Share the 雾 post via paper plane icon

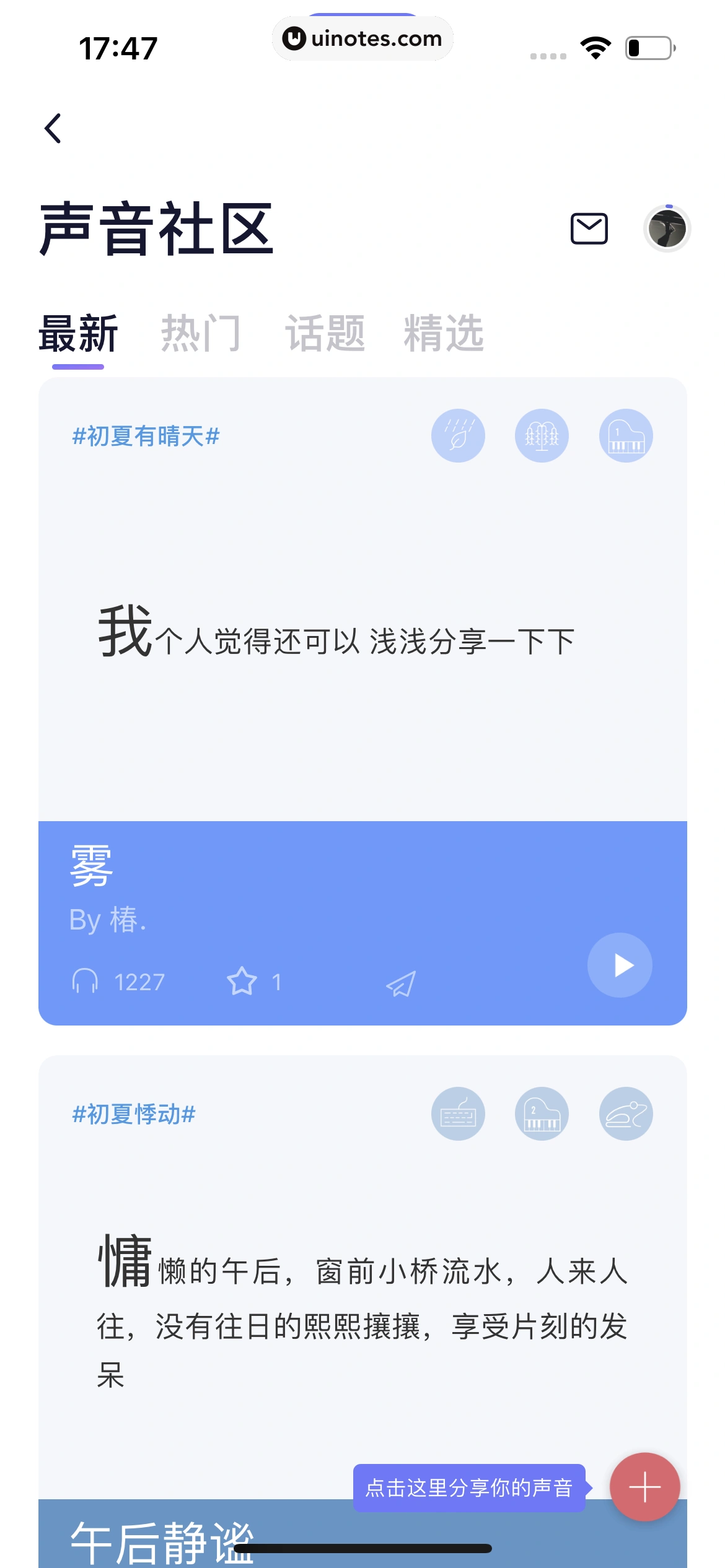400,983
